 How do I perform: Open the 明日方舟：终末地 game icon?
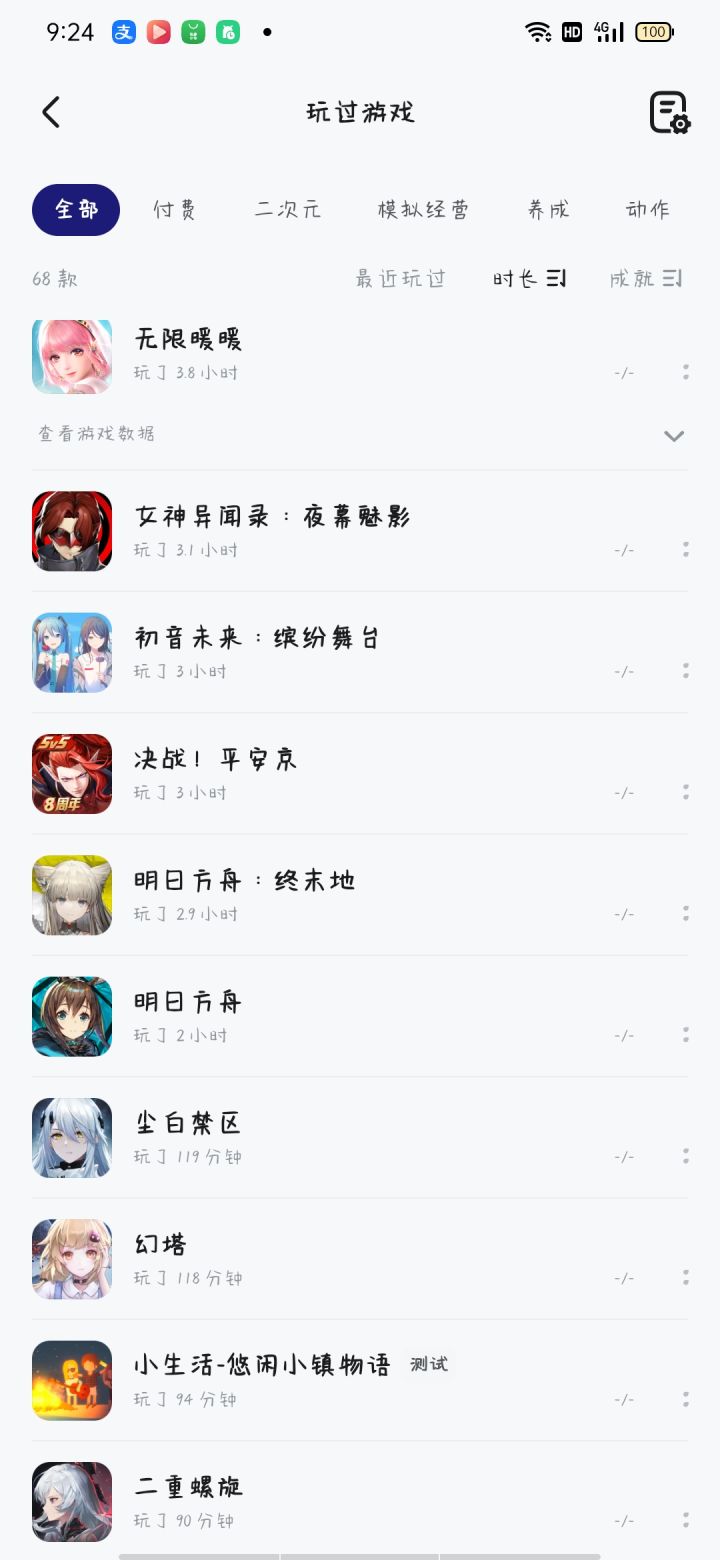[x=71, y=896]
